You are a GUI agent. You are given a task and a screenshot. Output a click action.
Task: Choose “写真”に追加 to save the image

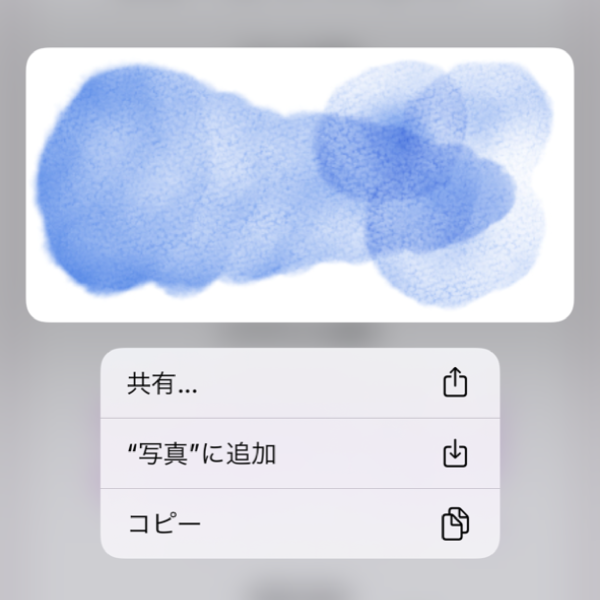click(x=298, y=454)
